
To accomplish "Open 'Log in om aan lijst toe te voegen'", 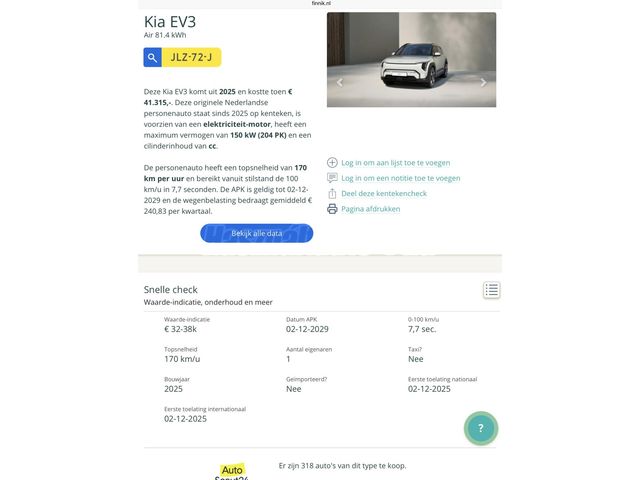I will (396, 163).
